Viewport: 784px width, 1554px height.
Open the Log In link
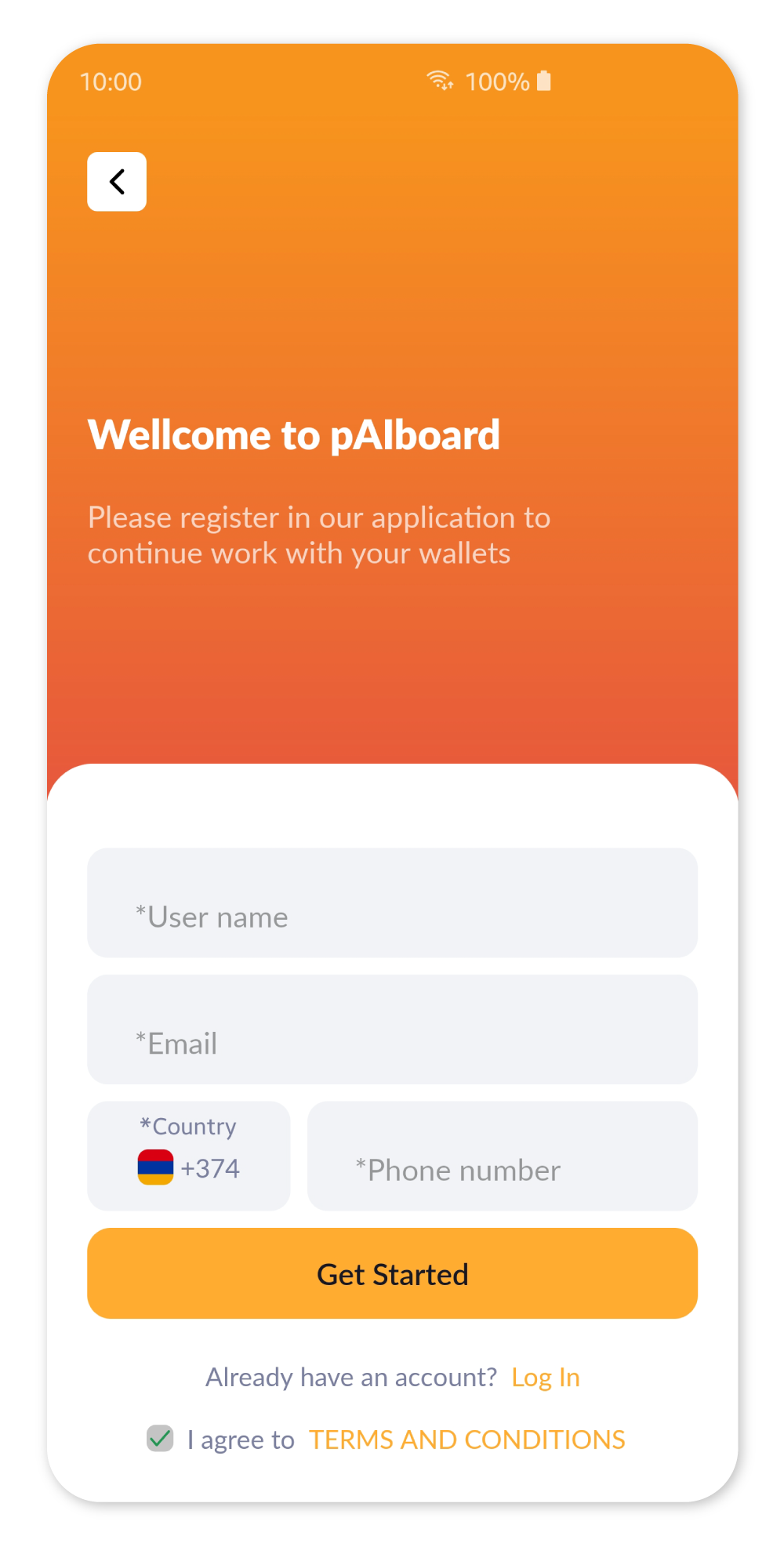pyautogui.click(x=545, y=1378)
